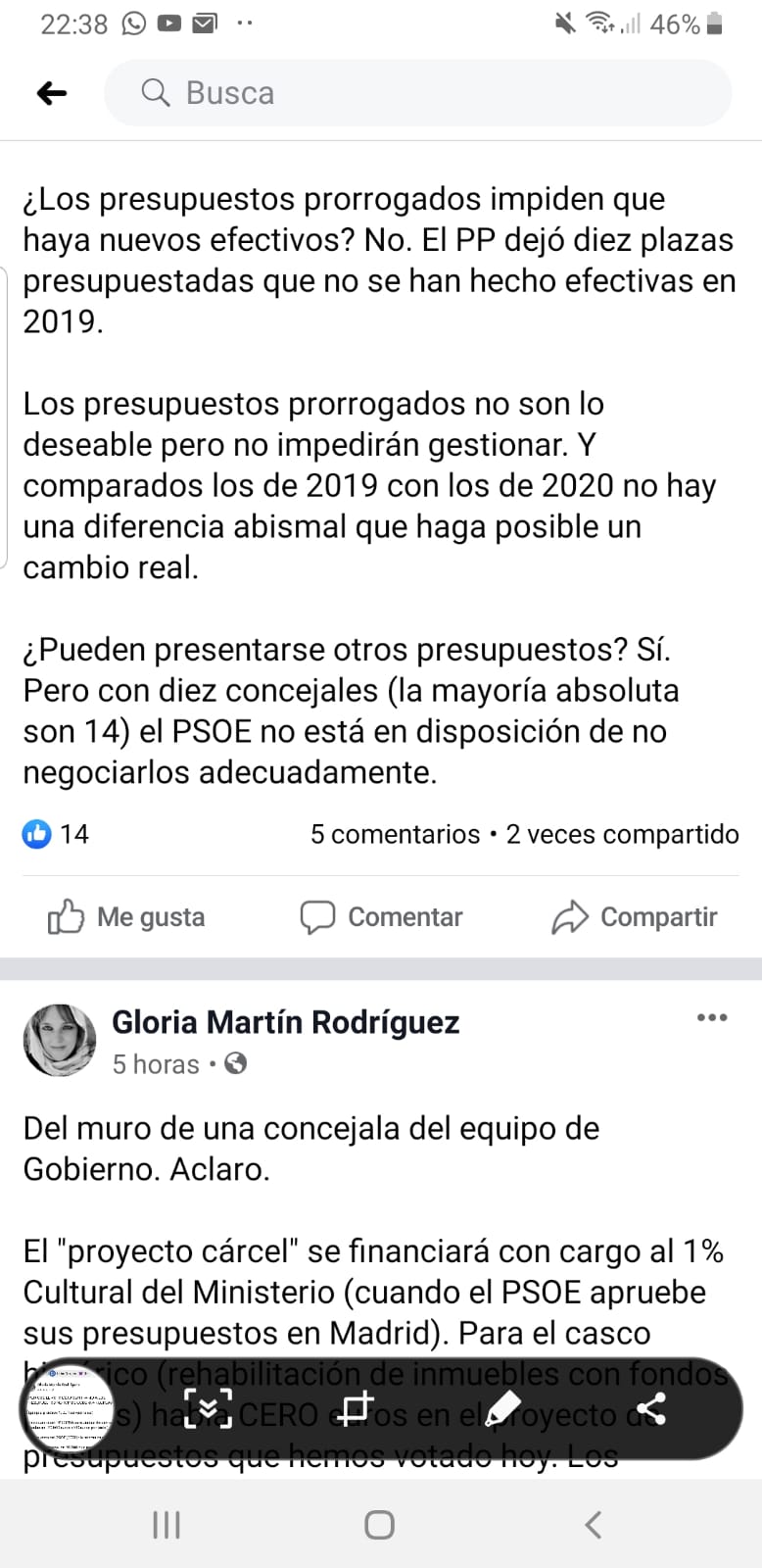
Task: View the 14 reactions on the post
Action: 56,834
